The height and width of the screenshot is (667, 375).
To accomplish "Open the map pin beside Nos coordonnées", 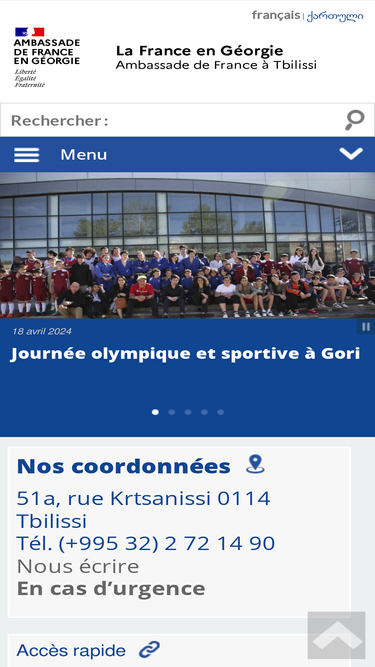I will (x=255, y=465).
